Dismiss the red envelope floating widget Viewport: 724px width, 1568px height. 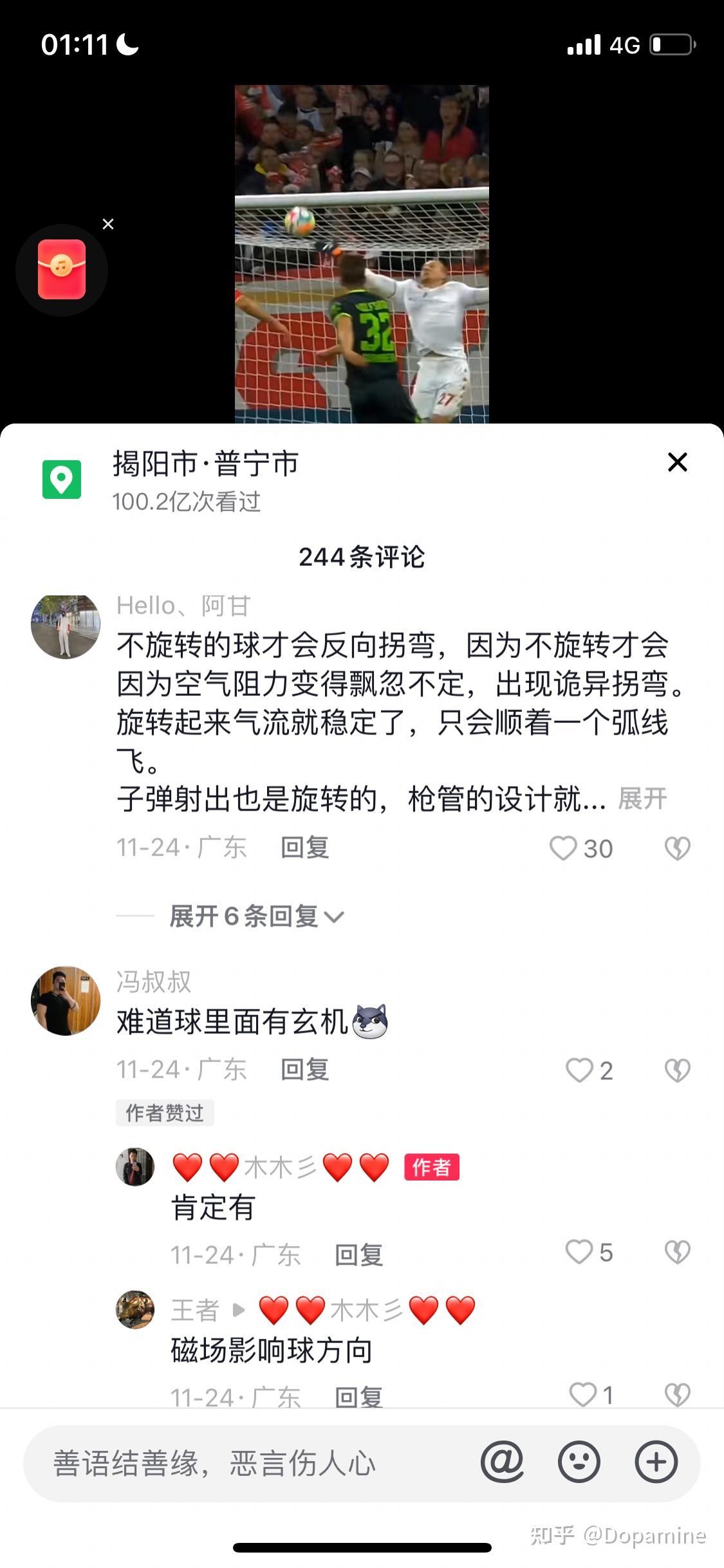click(108, 224)
